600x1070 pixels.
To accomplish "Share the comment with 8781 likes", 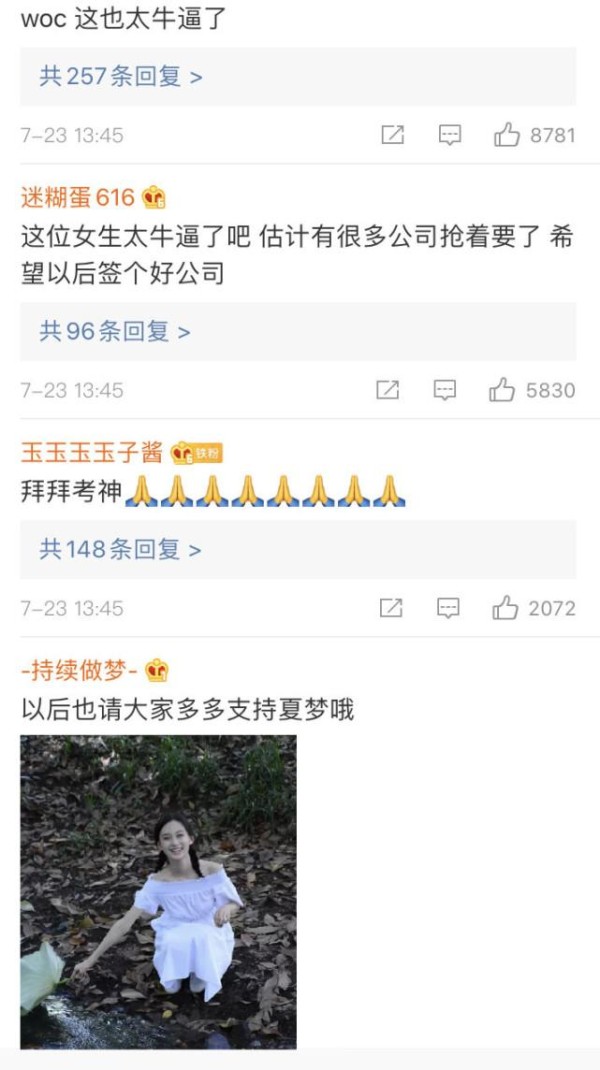I will (x=392, y=135).
